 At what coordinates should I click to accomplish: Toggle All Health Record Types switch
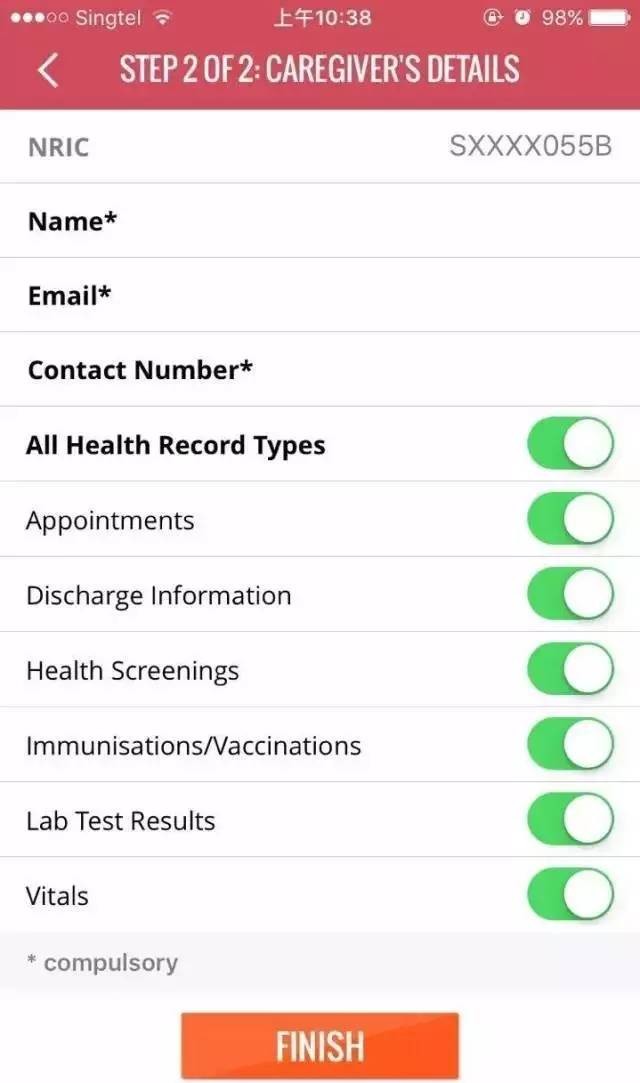pos(570,444)
